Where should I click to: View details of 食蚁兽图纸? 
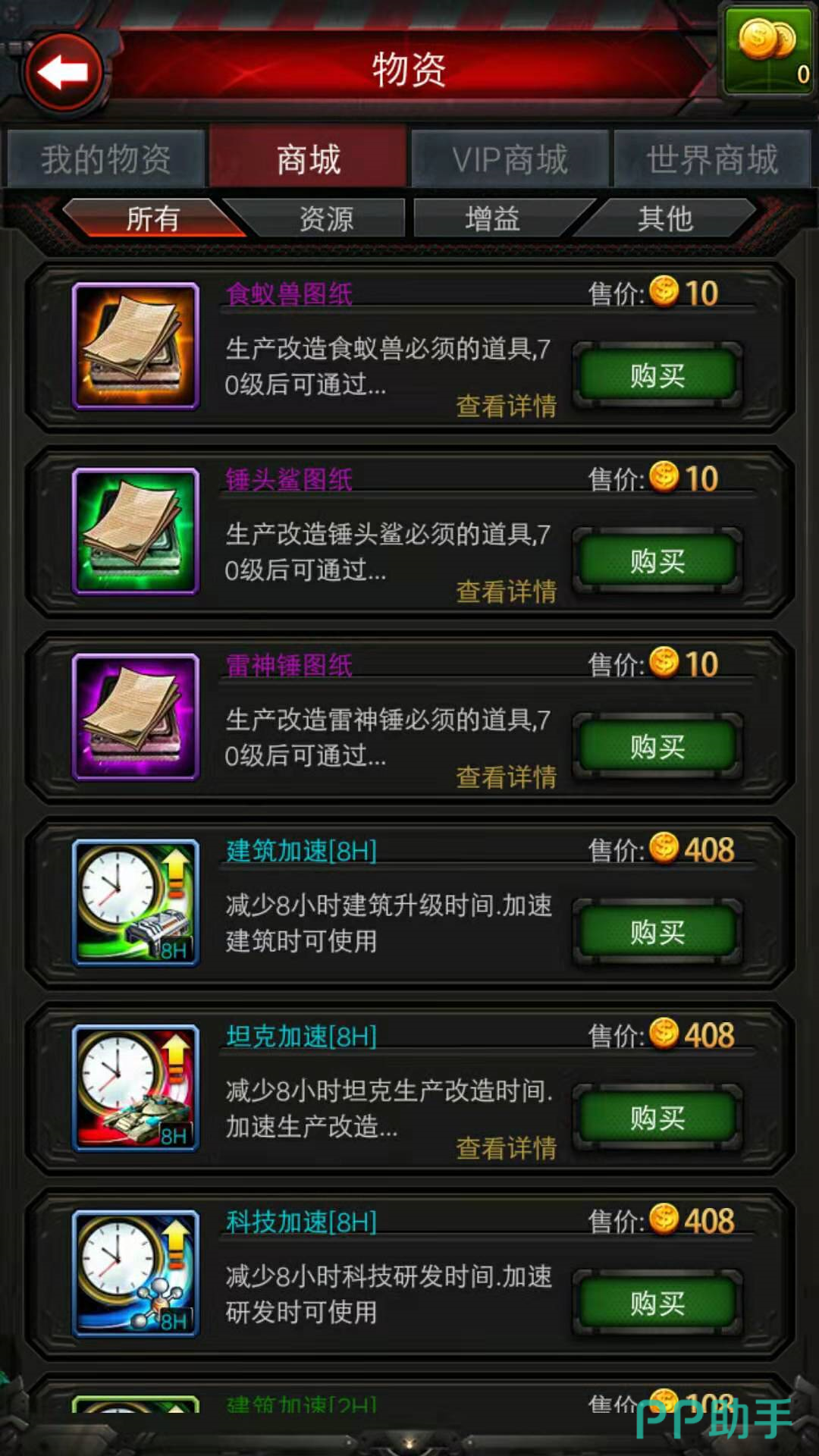click(506, 406)
